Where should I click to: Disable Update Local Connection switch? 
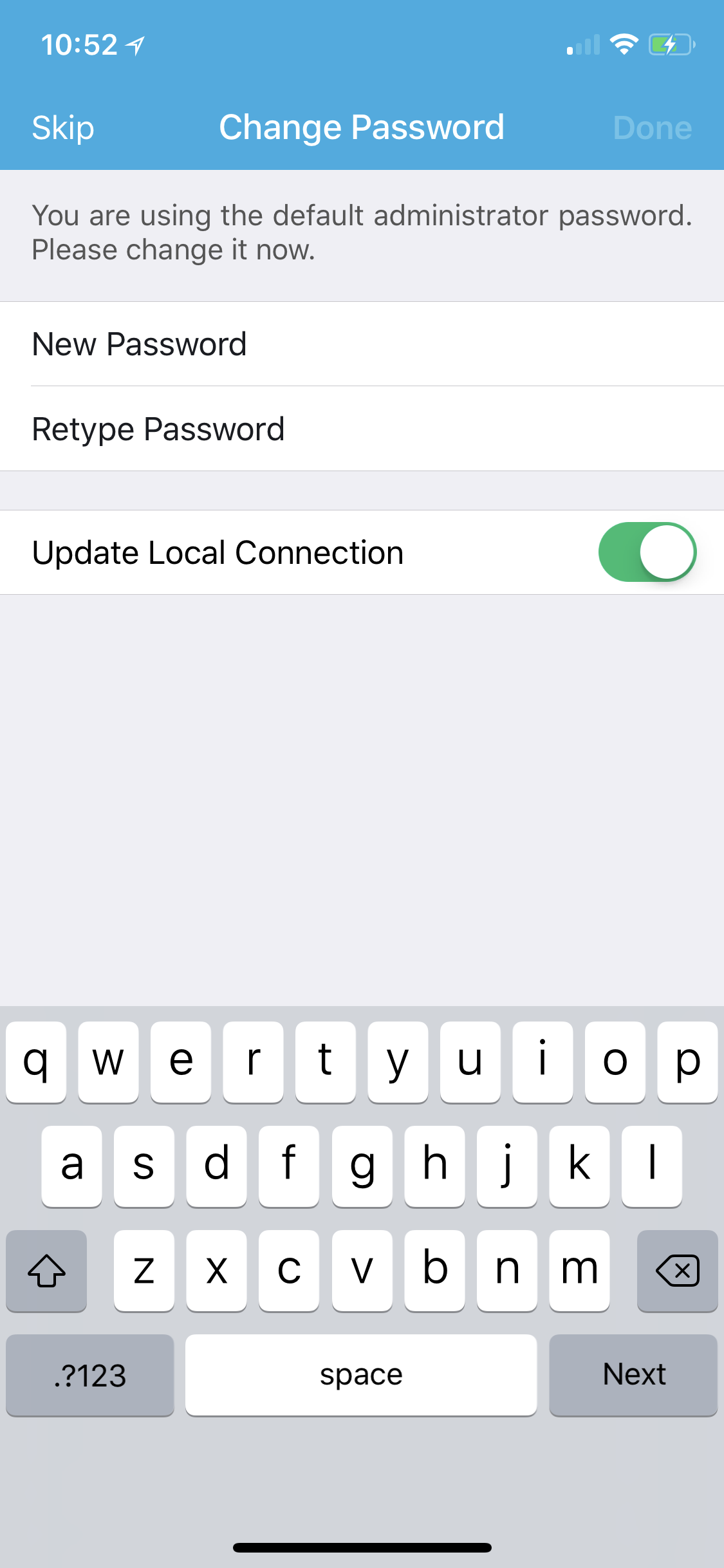click(x=647, y=552)
